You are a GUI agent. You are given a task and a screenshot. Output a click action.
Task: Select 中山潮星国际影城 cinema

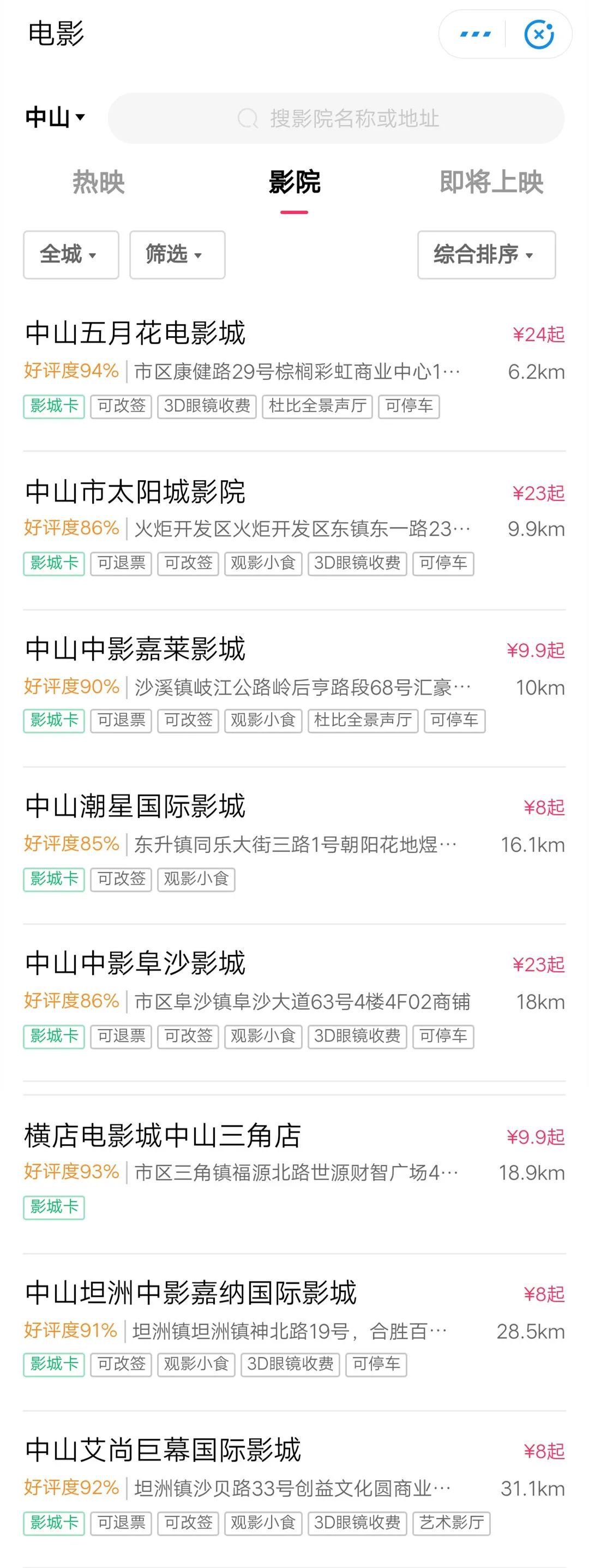135,806
